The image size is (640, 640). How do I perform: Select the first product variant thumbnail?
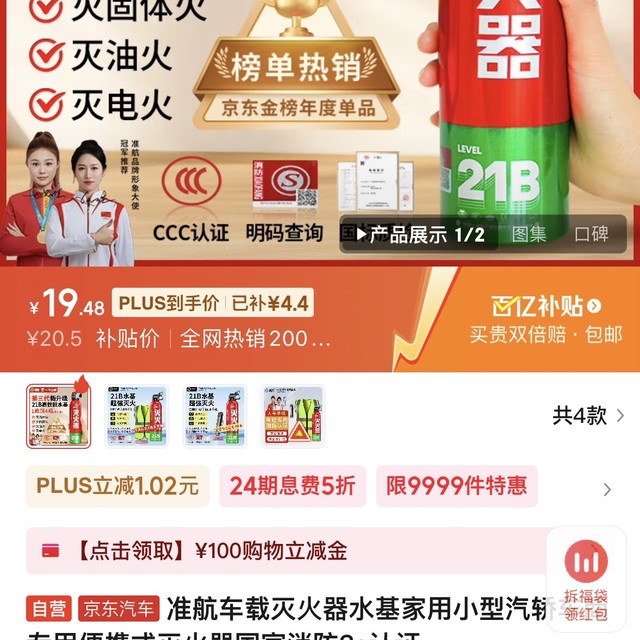[x=59, y=415]
